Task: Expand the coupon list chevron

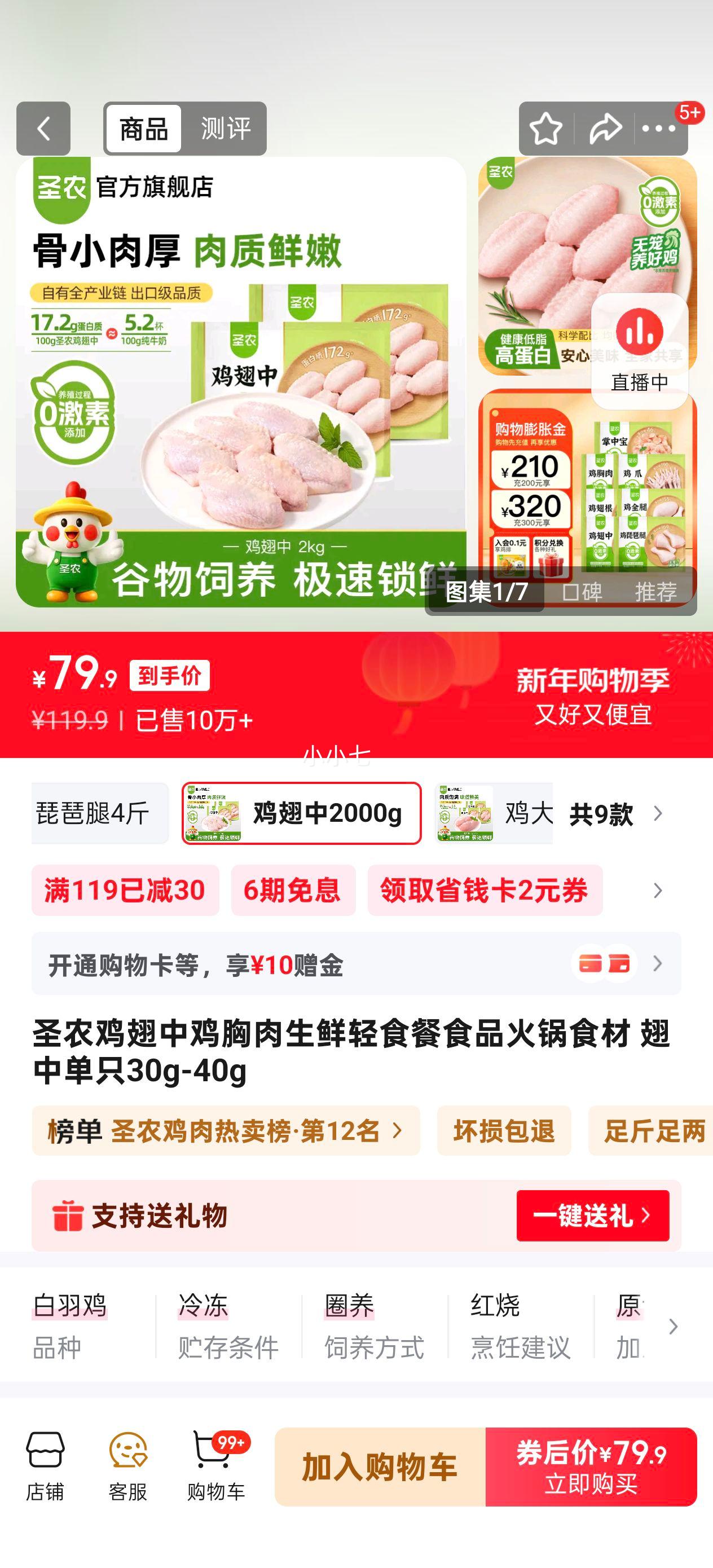Action: 657,890
